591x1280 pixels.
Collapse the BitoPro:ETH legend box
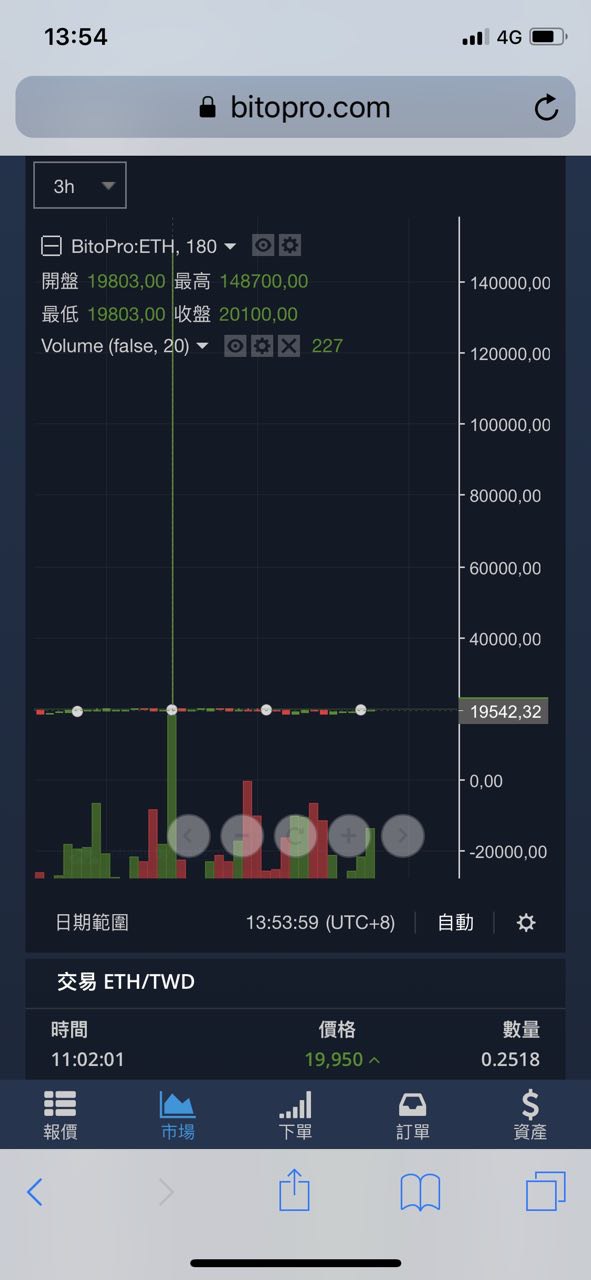(51, 246)
